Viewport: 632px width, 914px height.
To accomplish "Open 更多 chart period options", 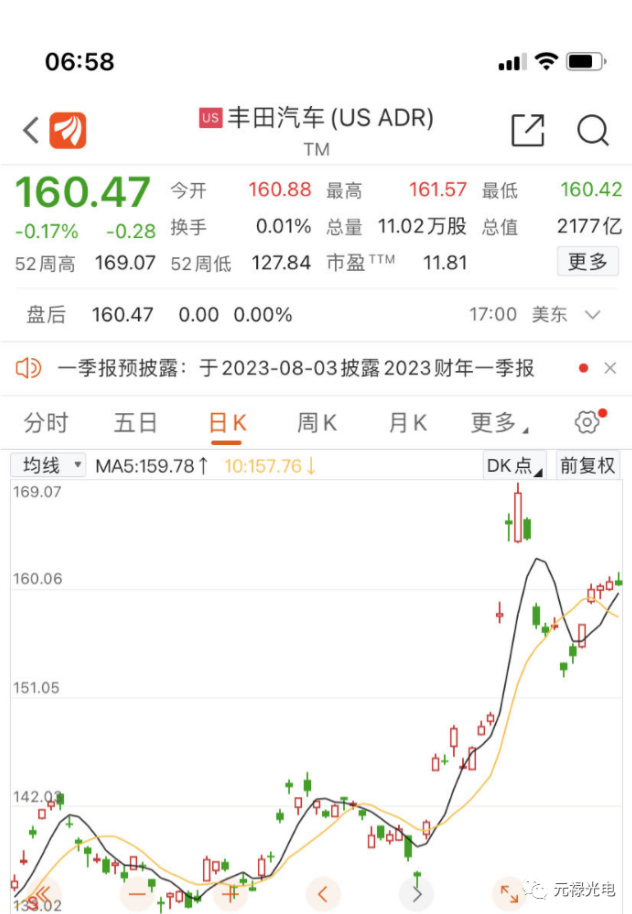I will [x=499, y=423].
